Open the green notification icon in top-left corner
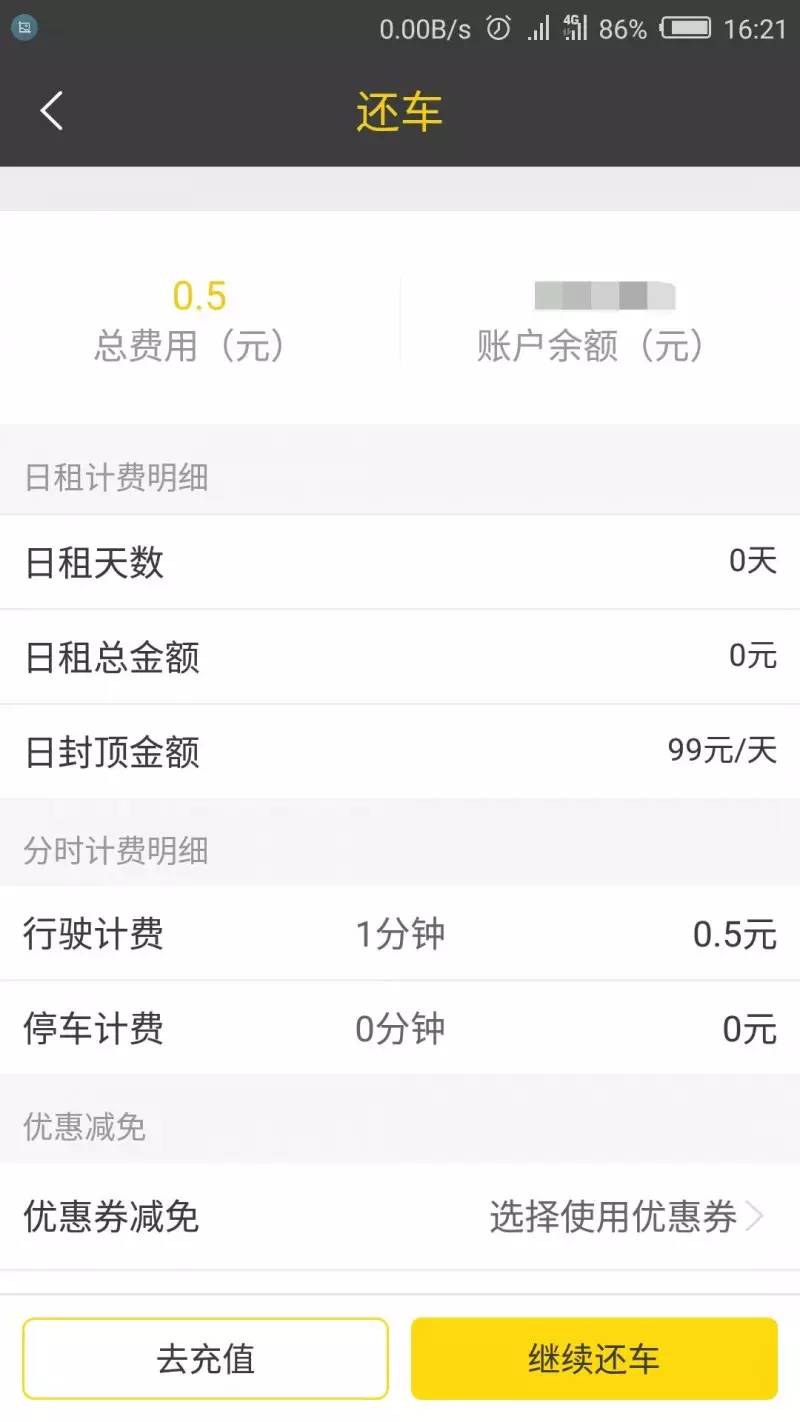Screen dimensions: 800x1422 click(x=22, y=27)
